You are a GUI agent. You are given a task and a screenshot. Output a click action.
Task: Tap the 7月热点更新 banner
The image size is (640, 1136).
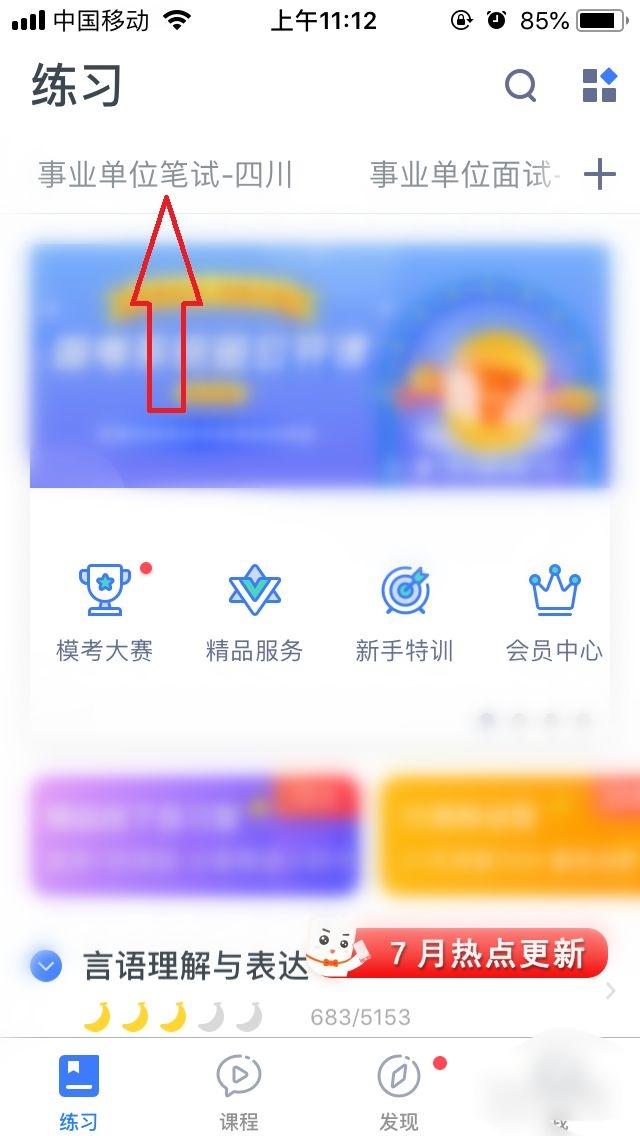pos(470,954)
